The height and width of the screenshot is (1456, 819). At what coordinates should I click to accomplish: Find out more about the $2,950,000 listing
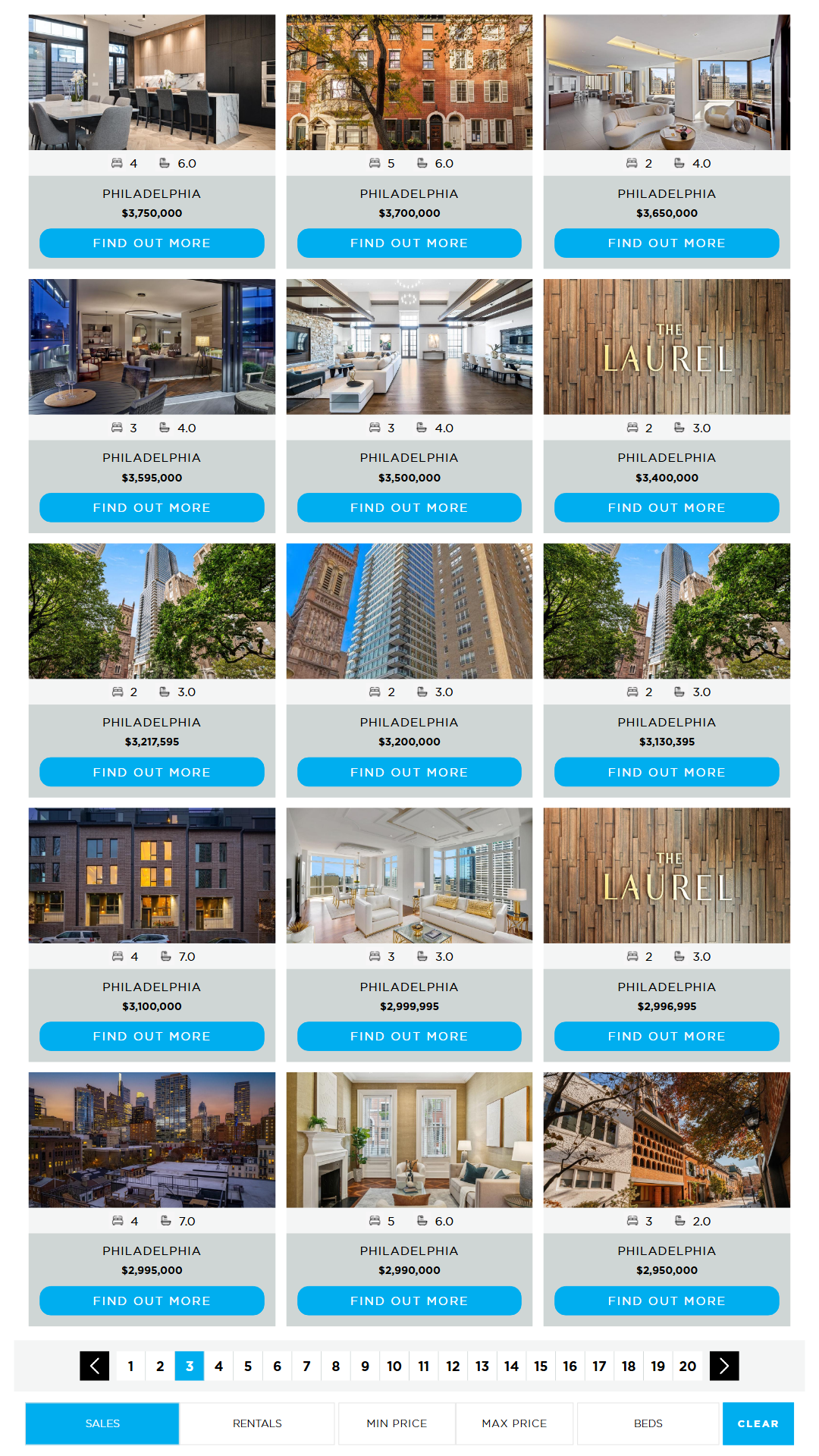(x=667, y=1301)
